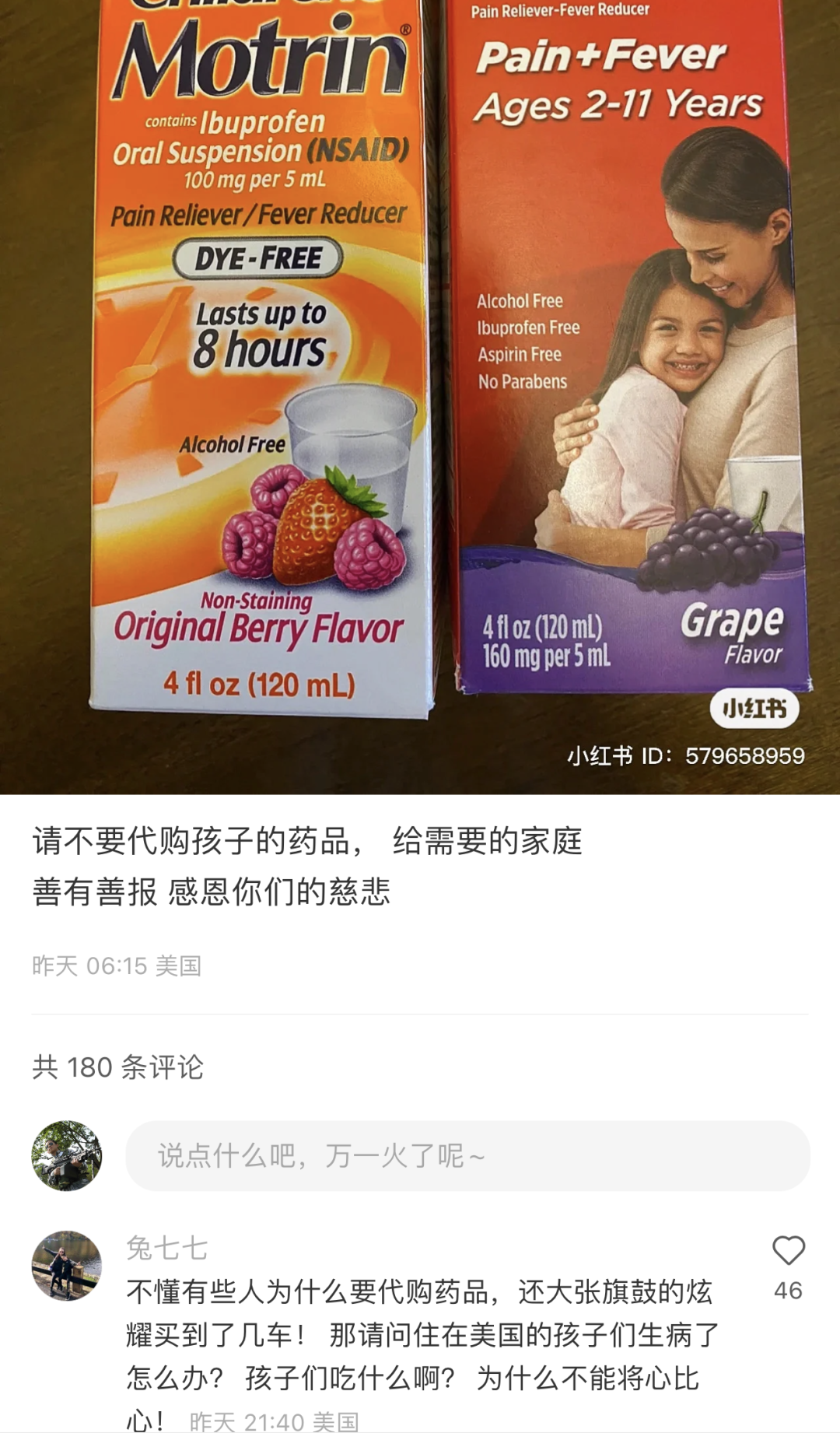Viewport: 840px width, 1447px height.
Task: Like 兔七七's comment
Action: point(788,1251)
